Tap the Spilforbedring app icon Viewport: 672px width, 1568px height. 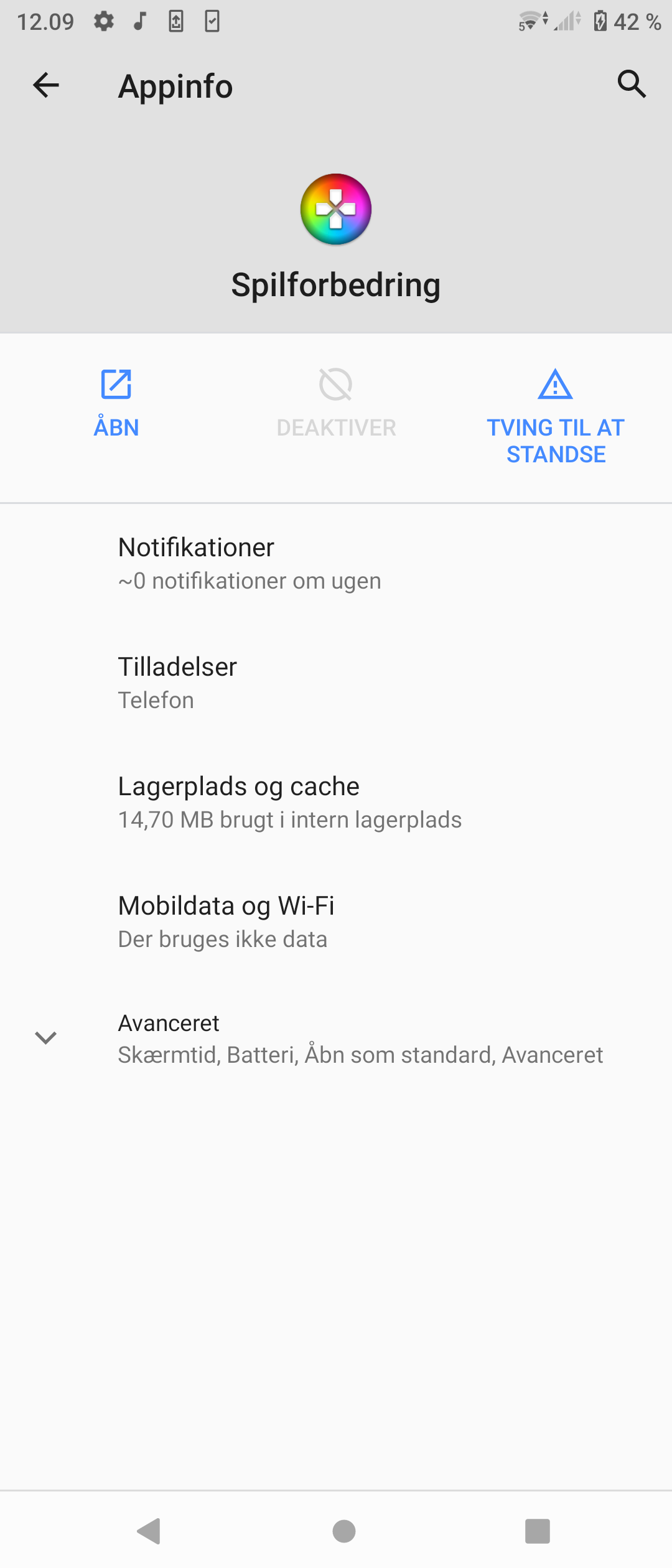click(335, 209)
